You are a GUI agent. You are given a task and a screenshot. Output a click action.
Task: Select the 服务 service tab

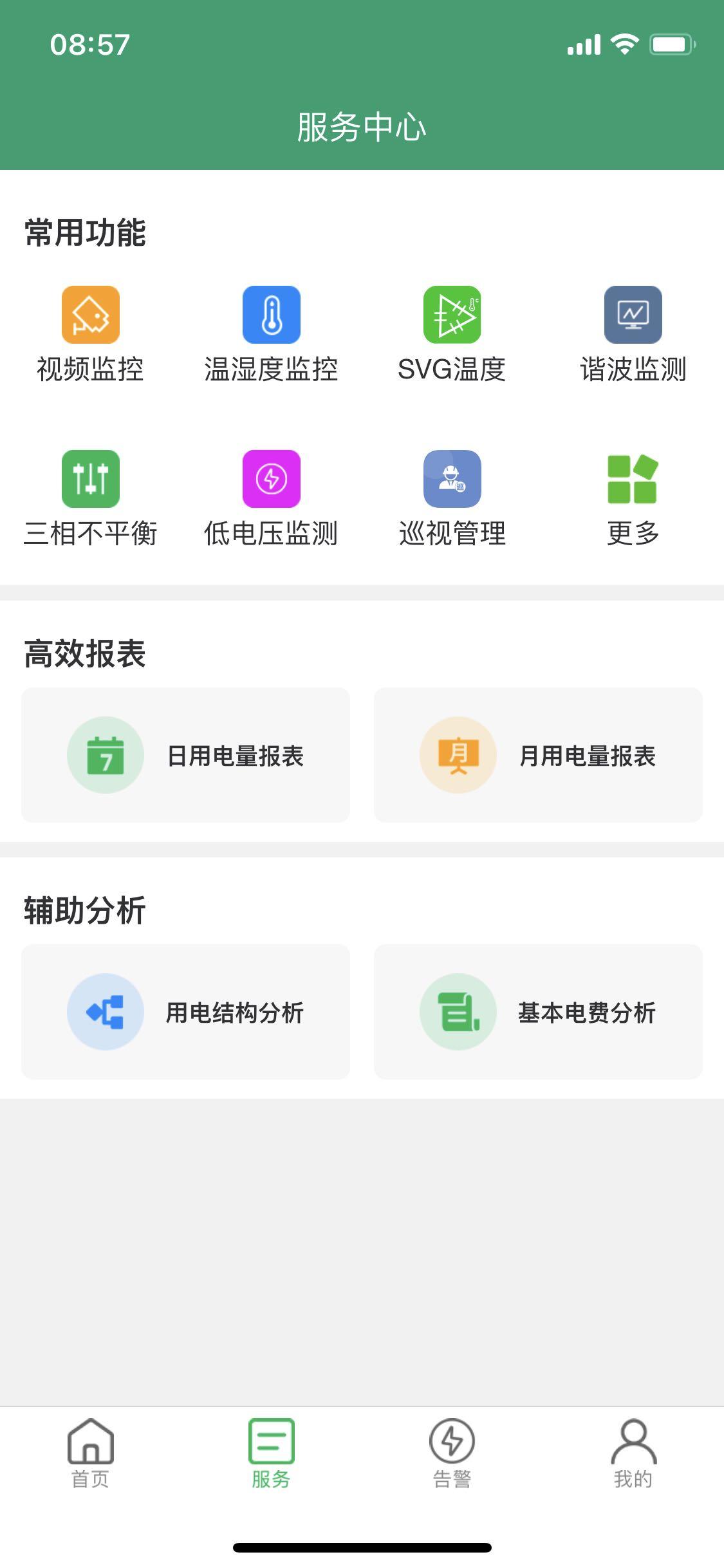pyautogui.click(x=271, y=1453)
